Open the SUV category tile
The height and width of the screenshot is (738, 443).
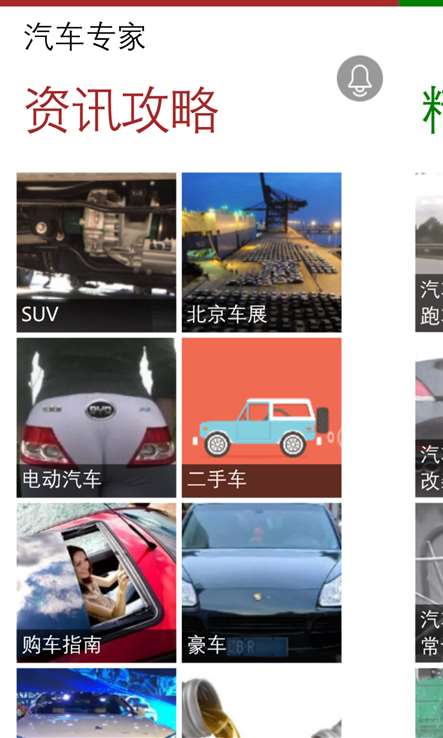[x=97, y=252]
